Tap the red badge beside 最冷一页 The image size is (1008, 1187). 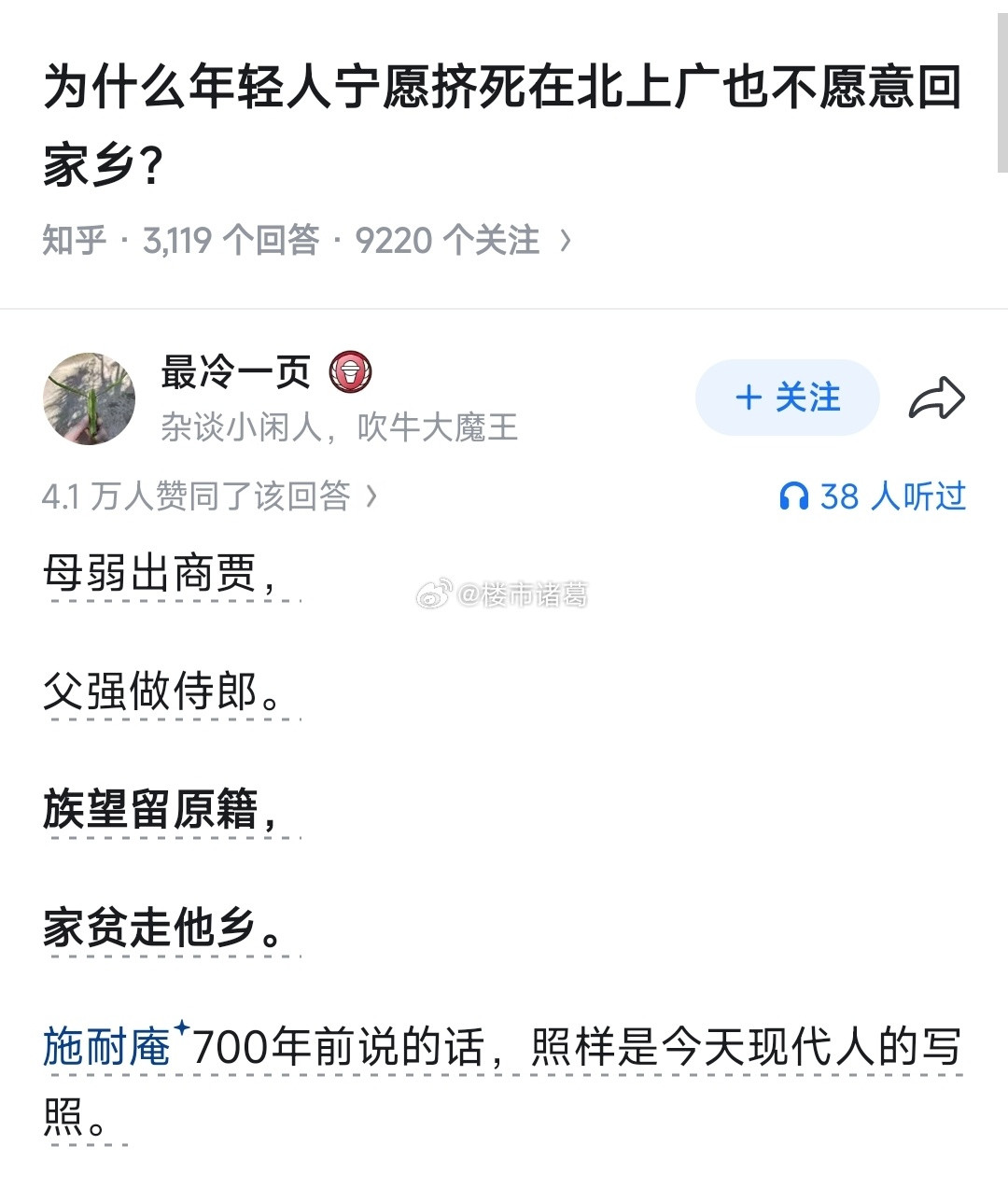click(x=353, y=370)
